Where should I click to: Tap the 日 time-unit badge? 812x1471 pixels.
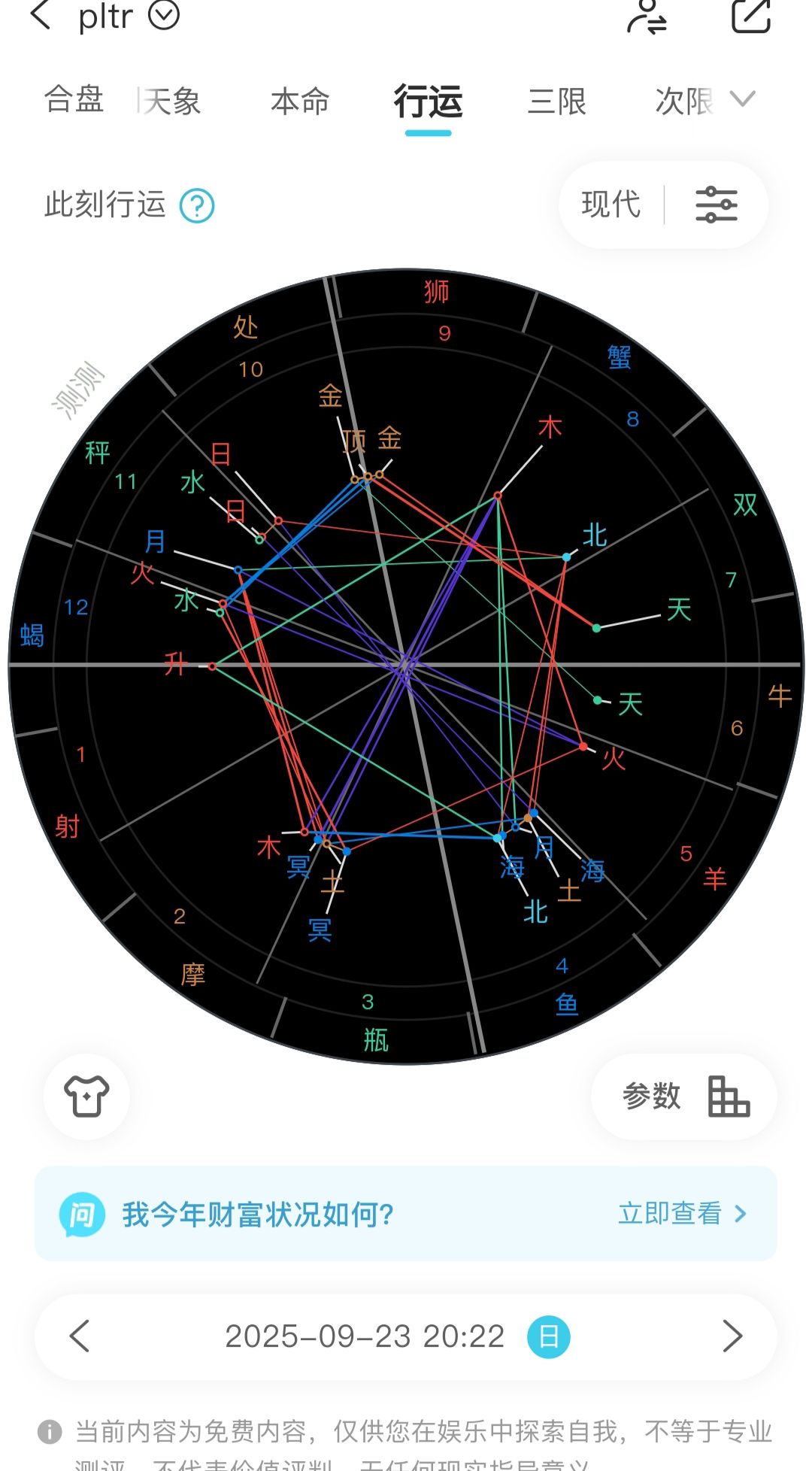(x=549, y=1336)
